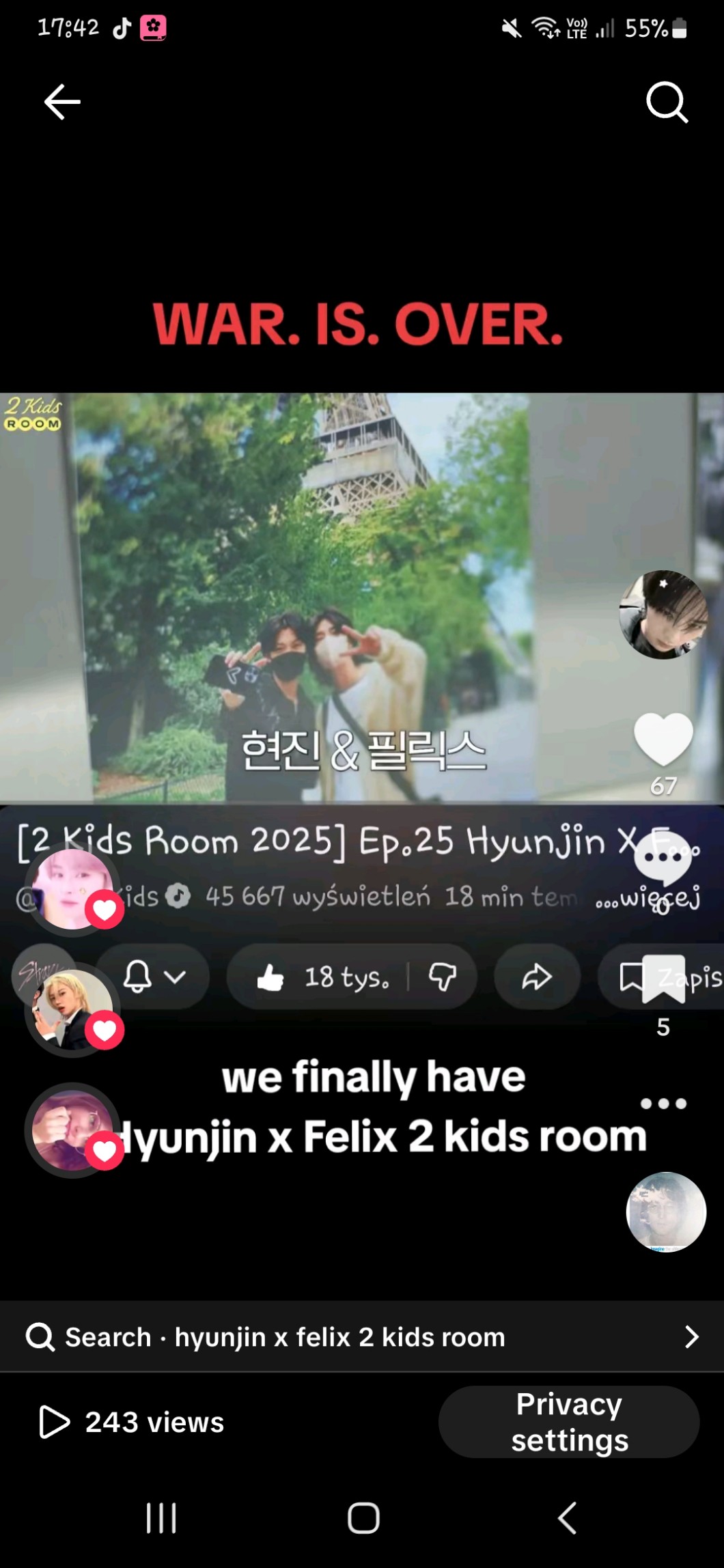Viewport: 724px width, 1568px height.
Task: Like this video with the heart
Action: 663,739
